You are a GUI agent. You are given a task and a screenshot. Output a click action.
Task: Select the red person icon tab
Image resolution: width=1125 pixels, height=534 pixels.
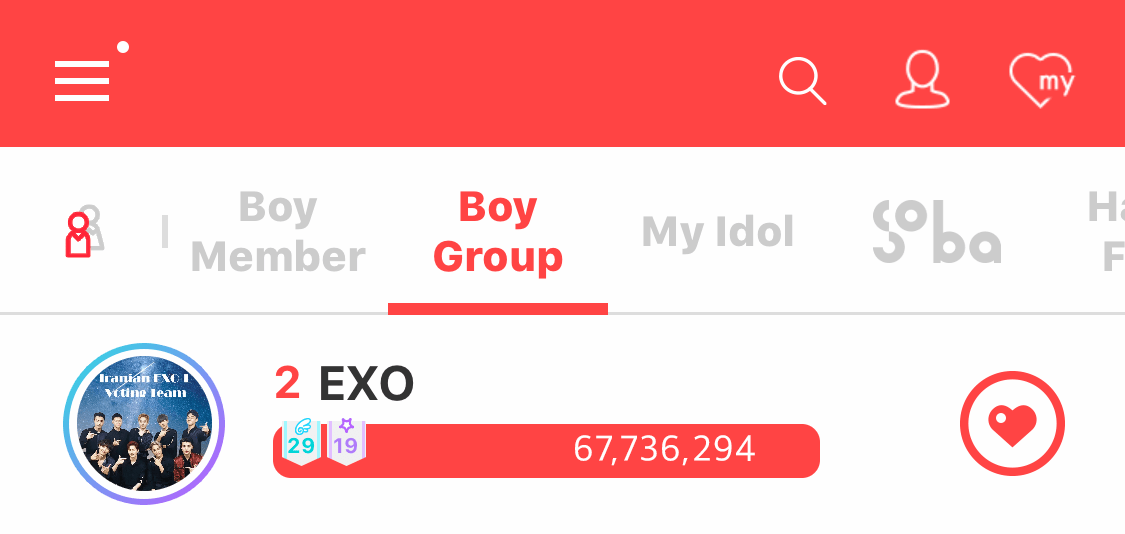click(79, 236)
